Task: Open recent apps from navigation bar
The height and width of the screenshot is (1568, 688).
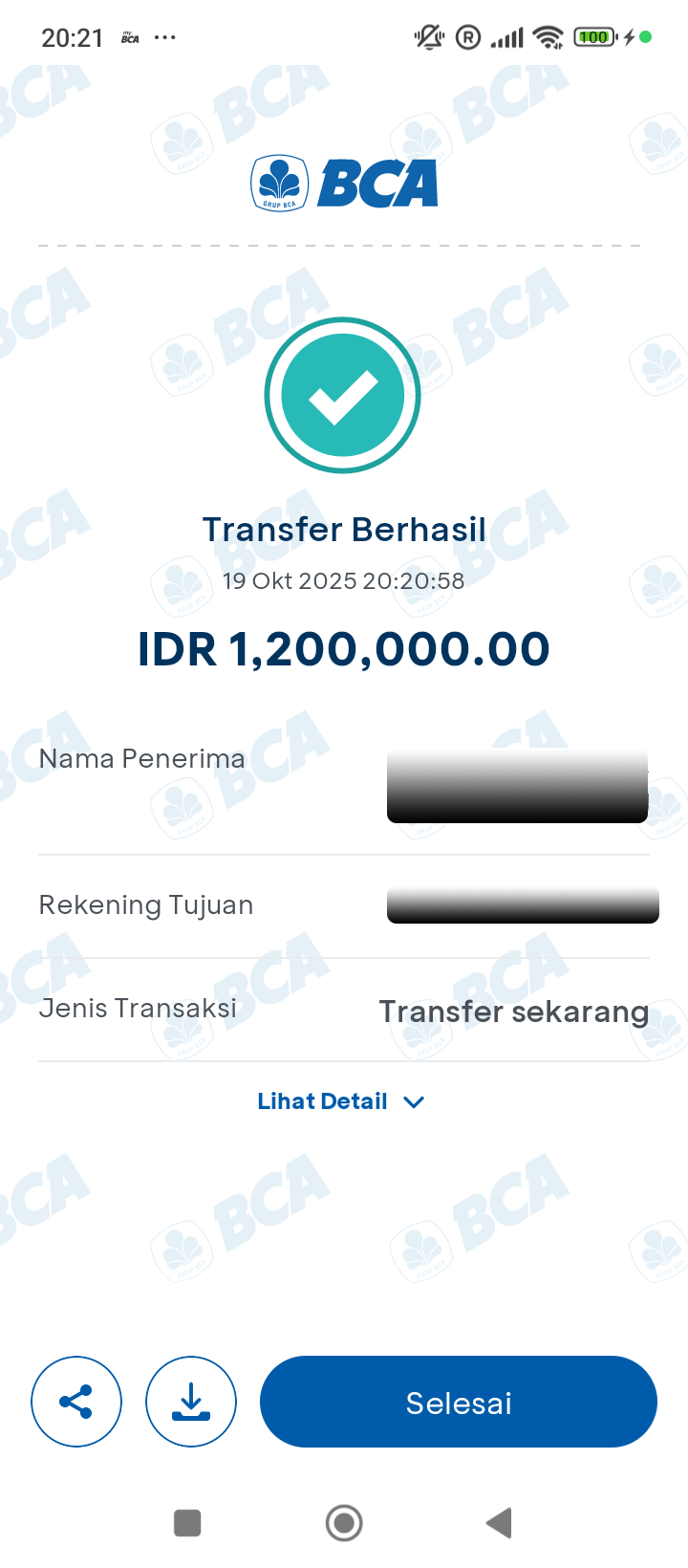Action: point(187,1522)
